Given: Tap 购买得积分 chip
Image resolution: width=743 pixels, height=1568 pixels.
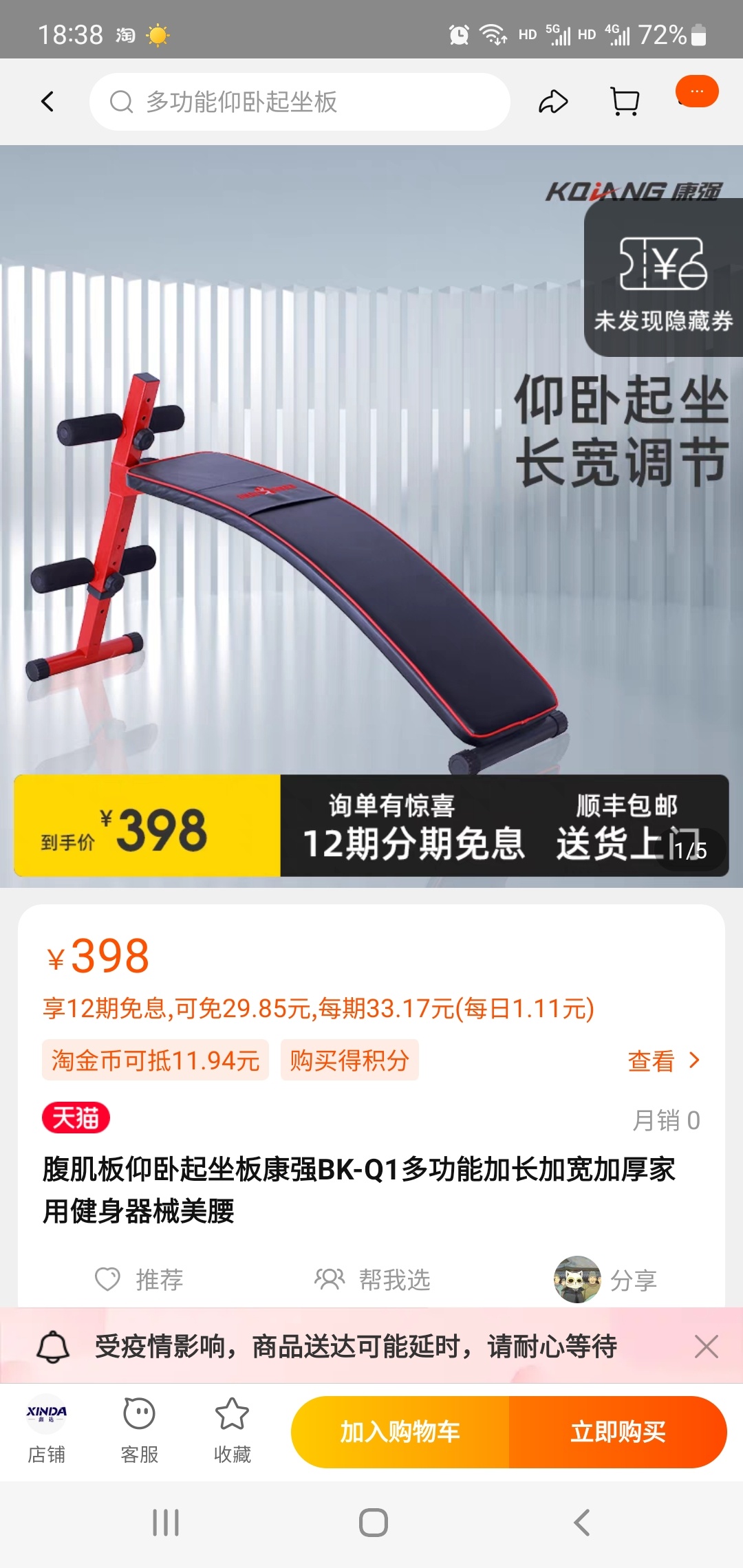Looking at the screenshot, I should point(349,1060).
